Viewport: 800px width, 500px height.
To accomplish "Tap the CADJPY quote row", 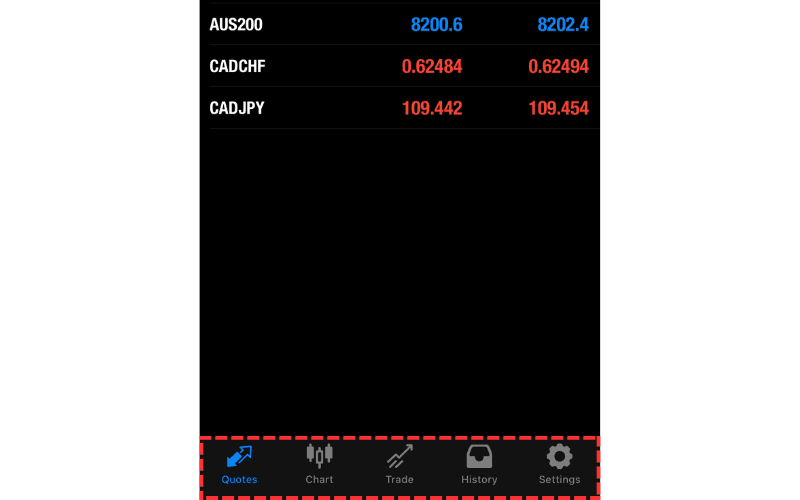I will [399, 108].
